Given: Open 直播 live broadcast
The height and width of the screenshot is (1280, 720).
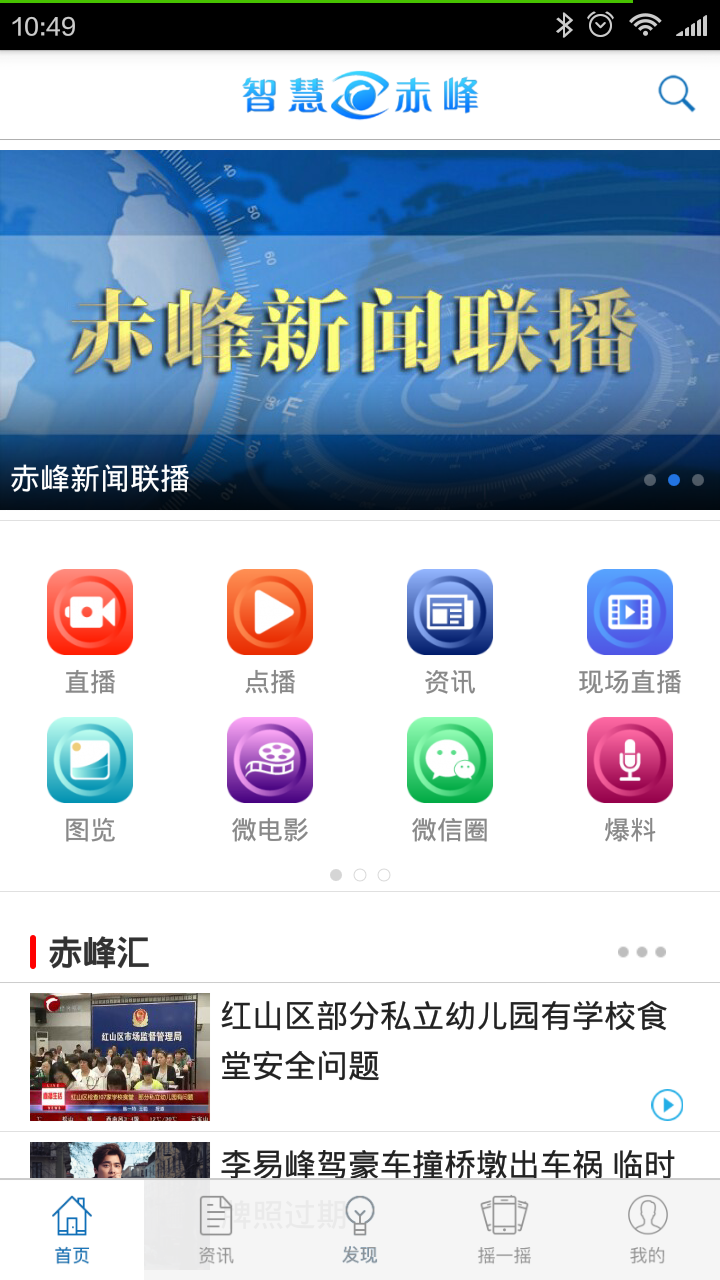Looking at the screenshot, I should point(90,632).
